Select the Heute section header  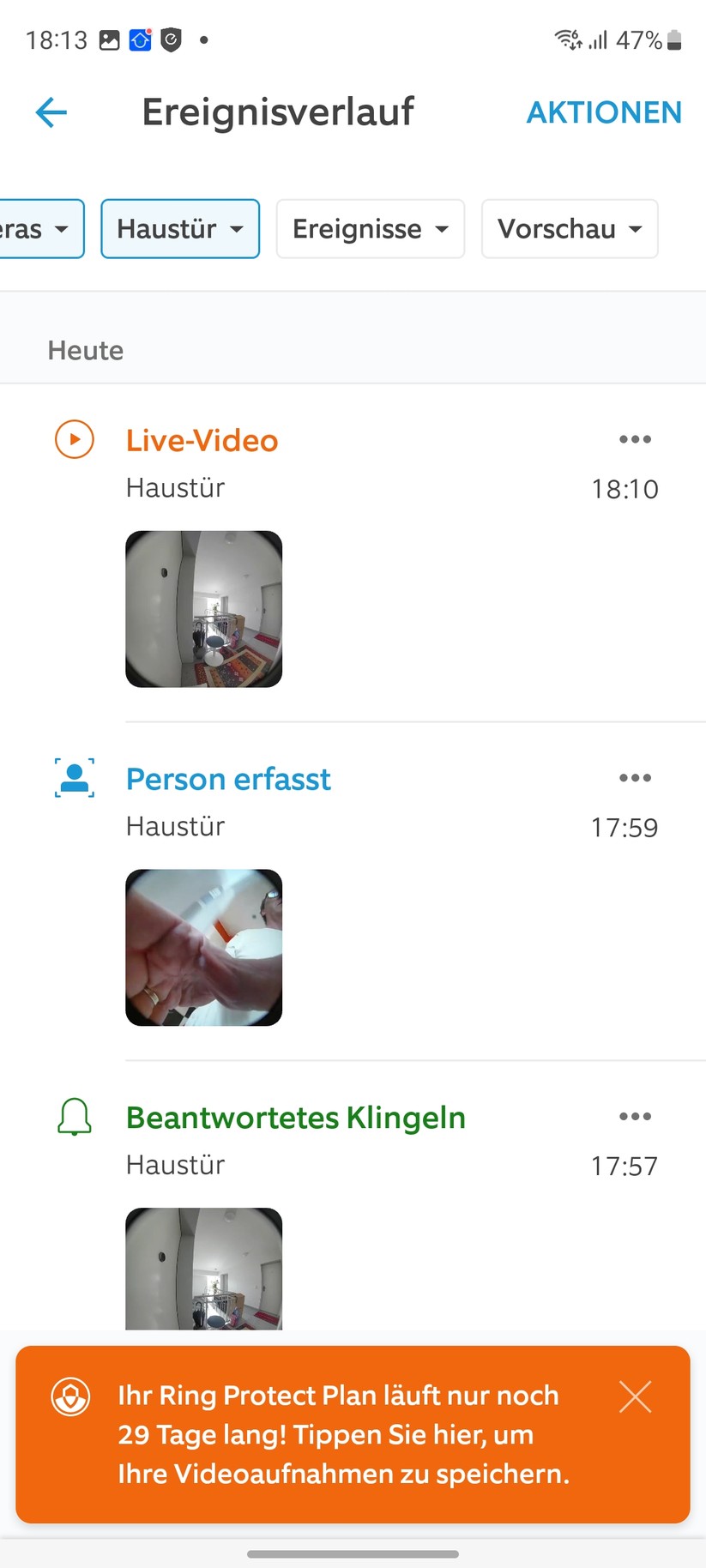tap(85, 350)
